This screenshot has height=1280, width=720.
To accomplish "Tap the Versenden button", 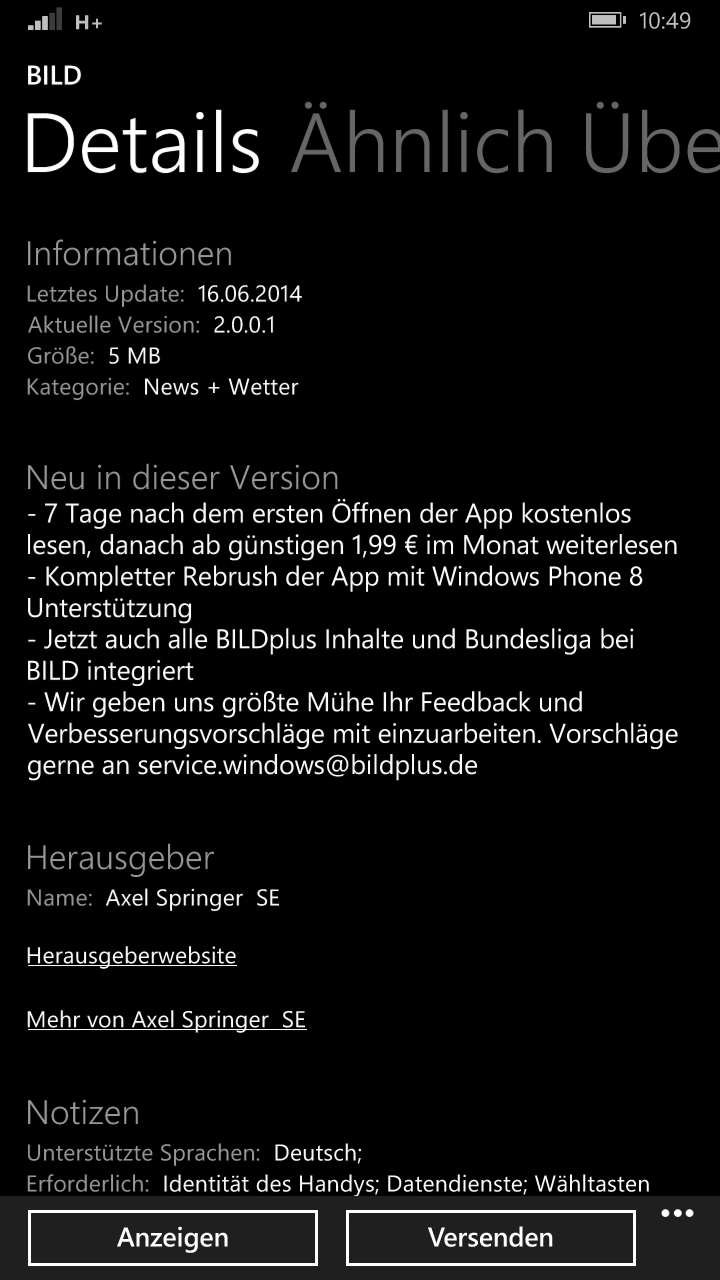I will tap(491, 1238).
